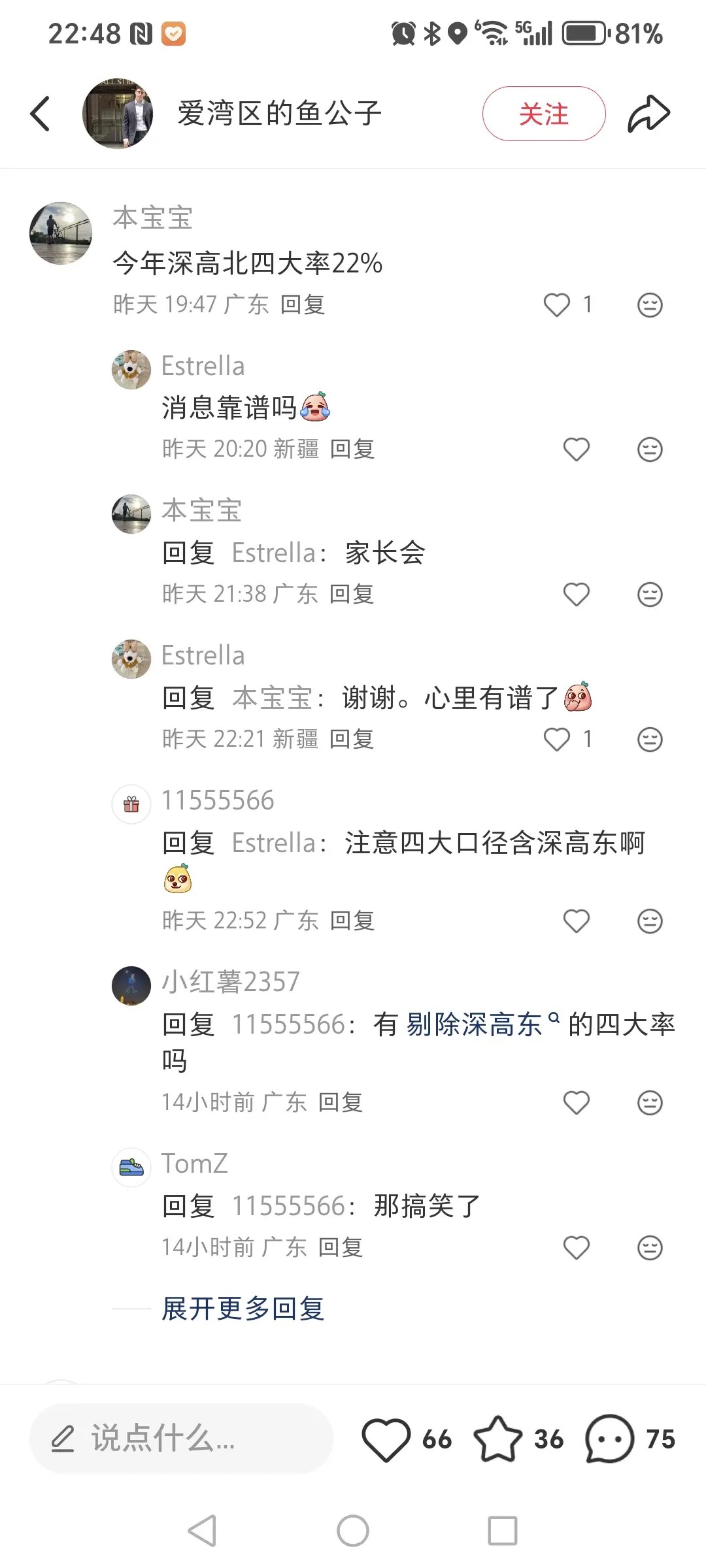Reply to TomZ's comment 那搞笑了
Viewport: 706px width, 1568px height.
(x=341, y=1247)
